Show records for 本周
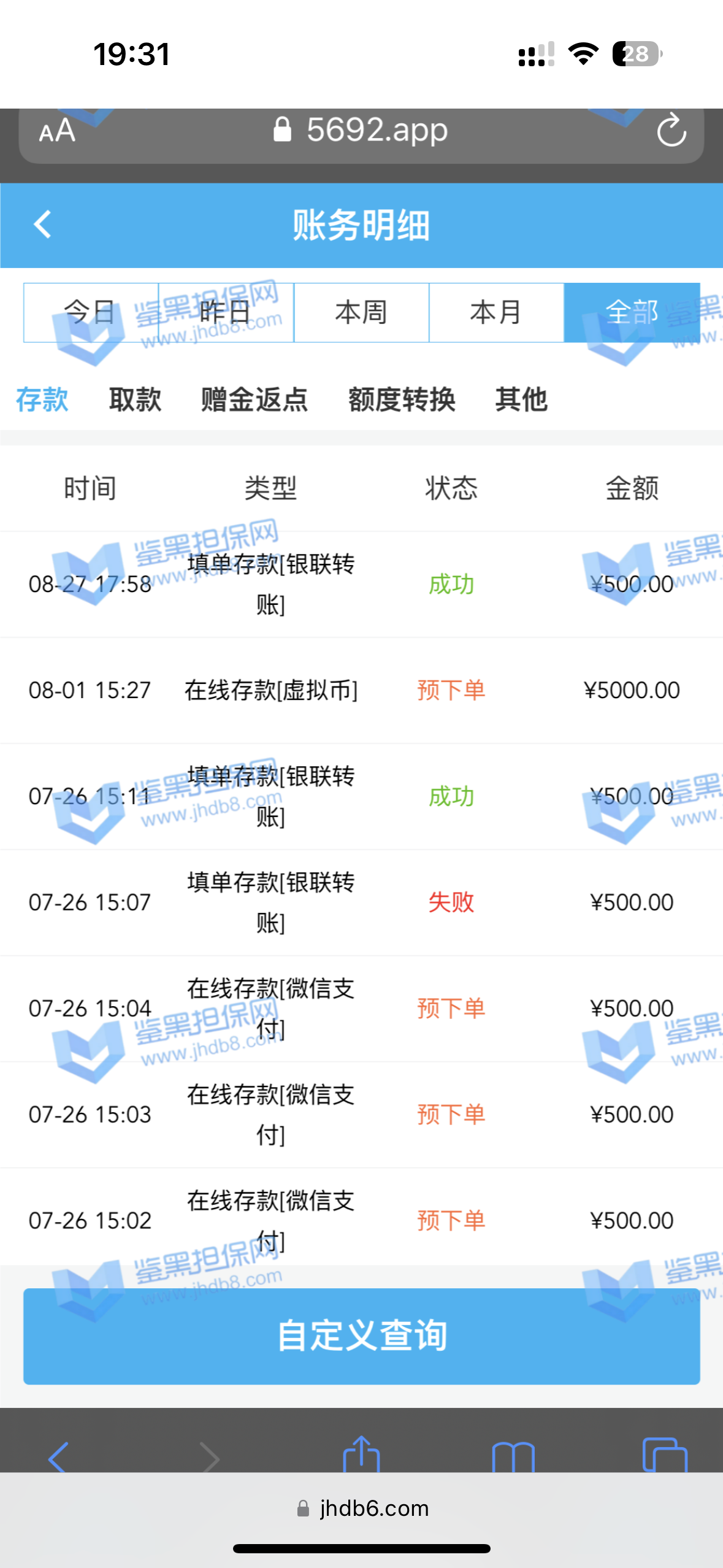The height and width of the screenshot is (1568, 723). 361,312
